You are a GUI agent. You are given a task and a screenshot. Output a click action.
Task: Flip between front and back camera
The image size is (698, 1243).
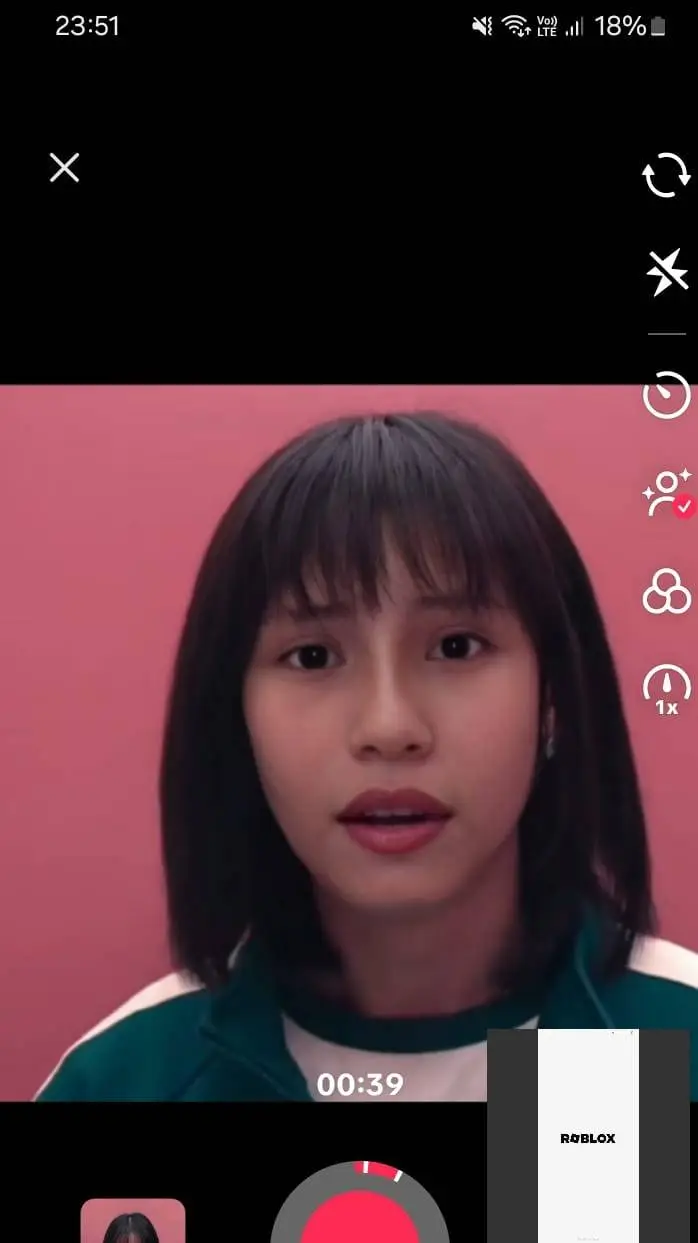click(666, 175)
